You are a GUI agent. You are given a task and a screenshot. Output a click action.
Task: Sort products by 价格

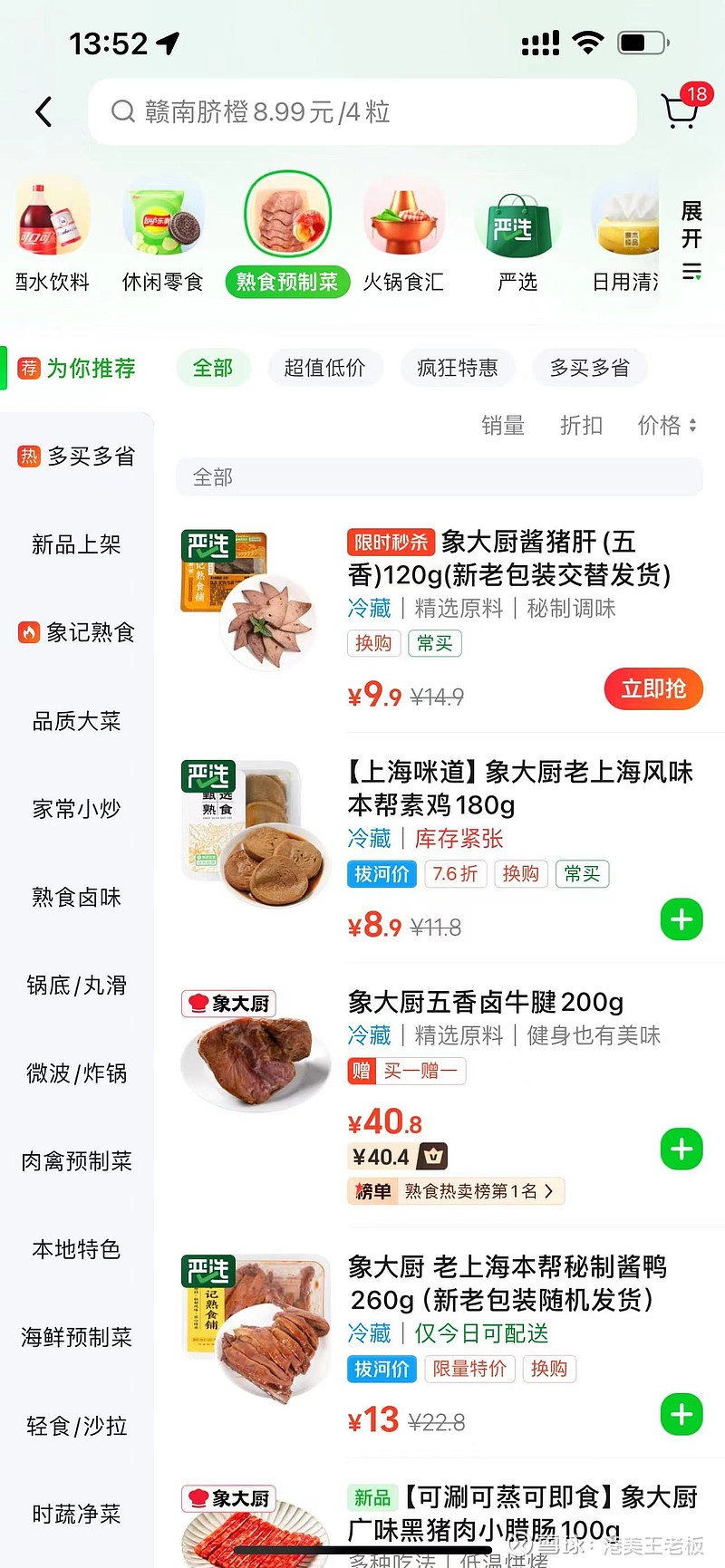pyautogui.click(x=666, y=426)
